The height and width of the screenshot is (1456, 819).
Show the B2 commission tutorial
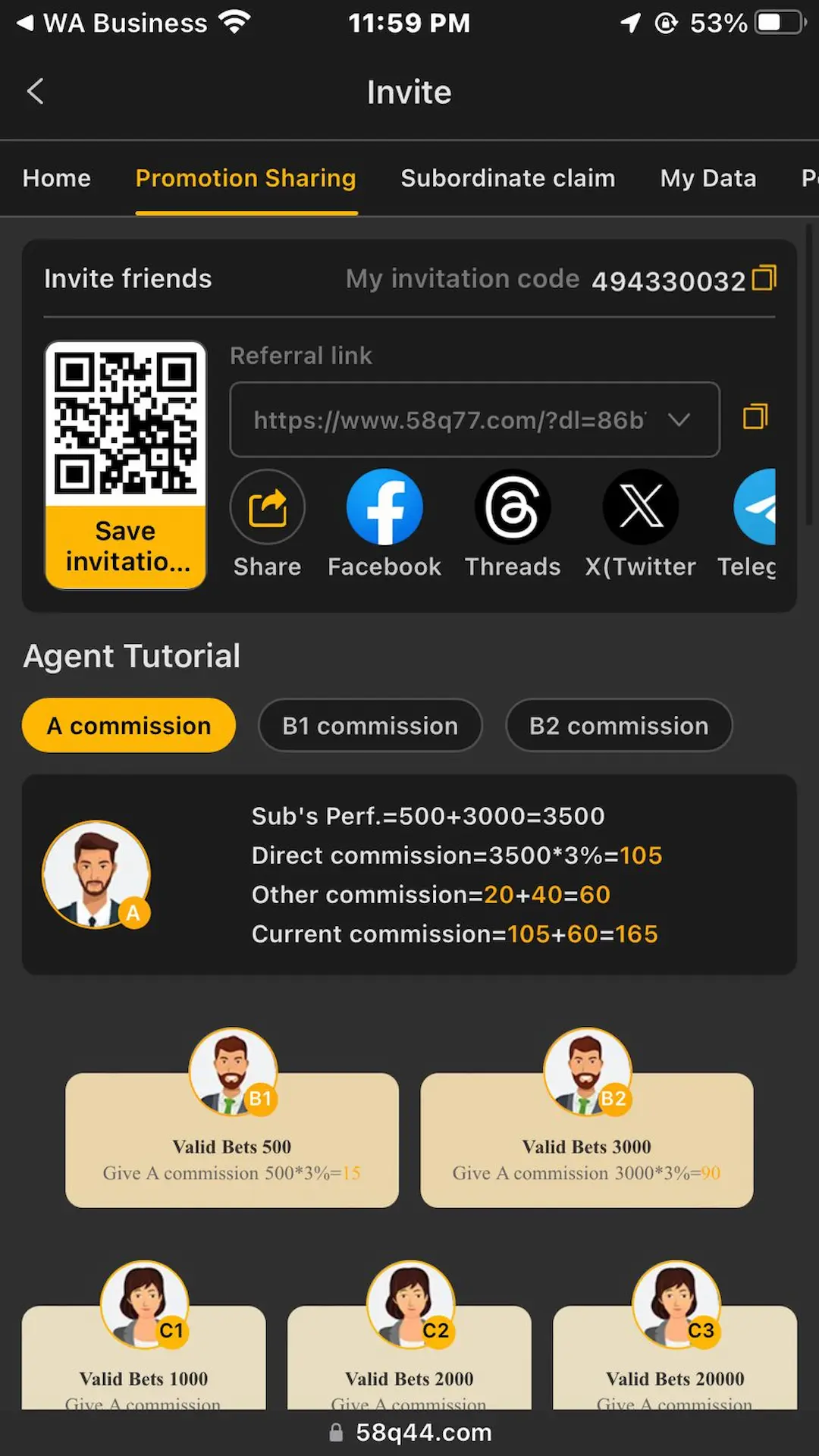[619, 726]
